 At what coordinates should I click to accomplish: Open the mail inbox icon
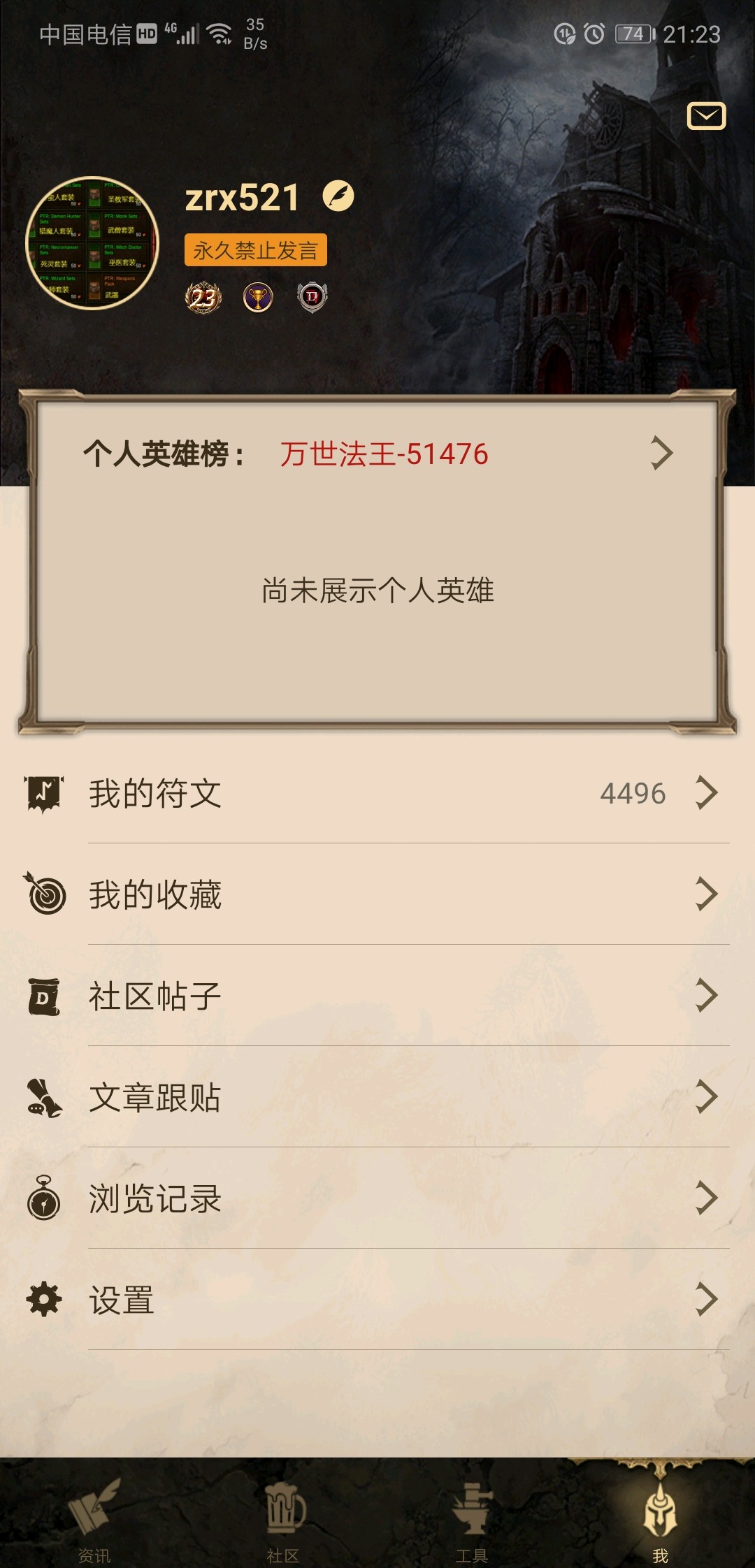pyautogui.click(x=706, y=116)
